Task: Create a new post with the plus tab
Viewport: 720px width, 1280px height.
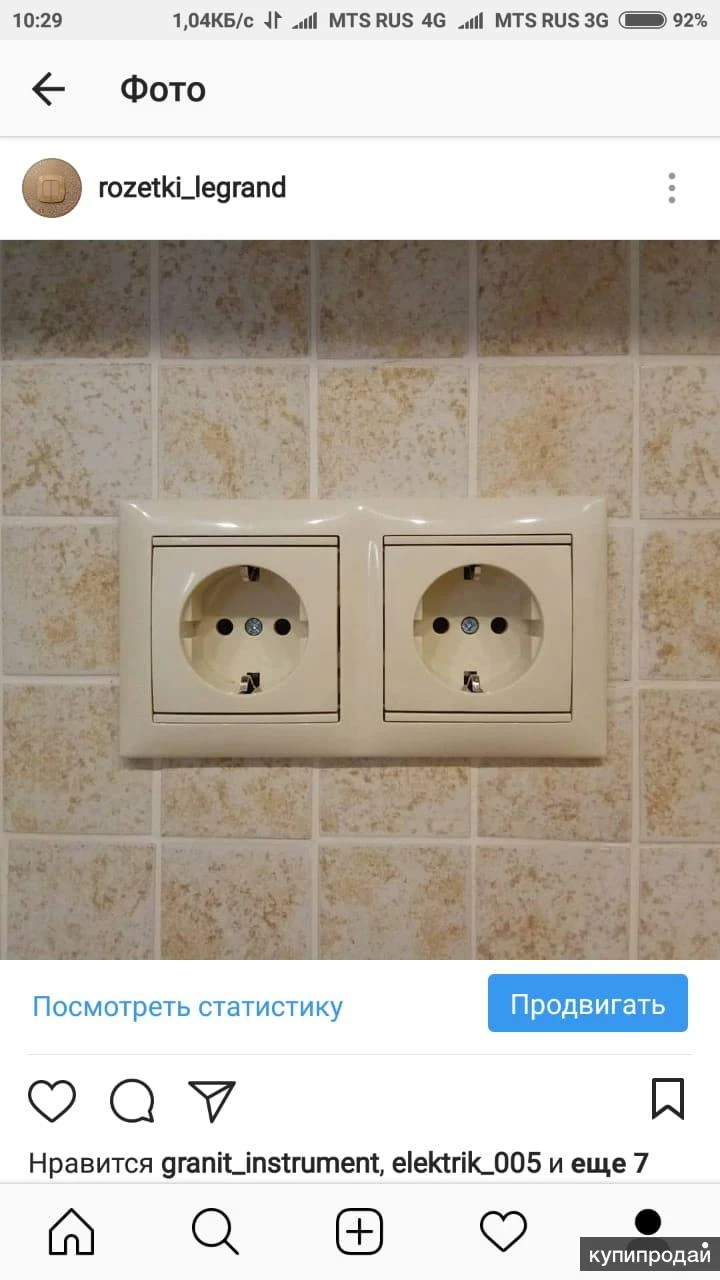Action: pyautogui.click(x=359, y=1231)
